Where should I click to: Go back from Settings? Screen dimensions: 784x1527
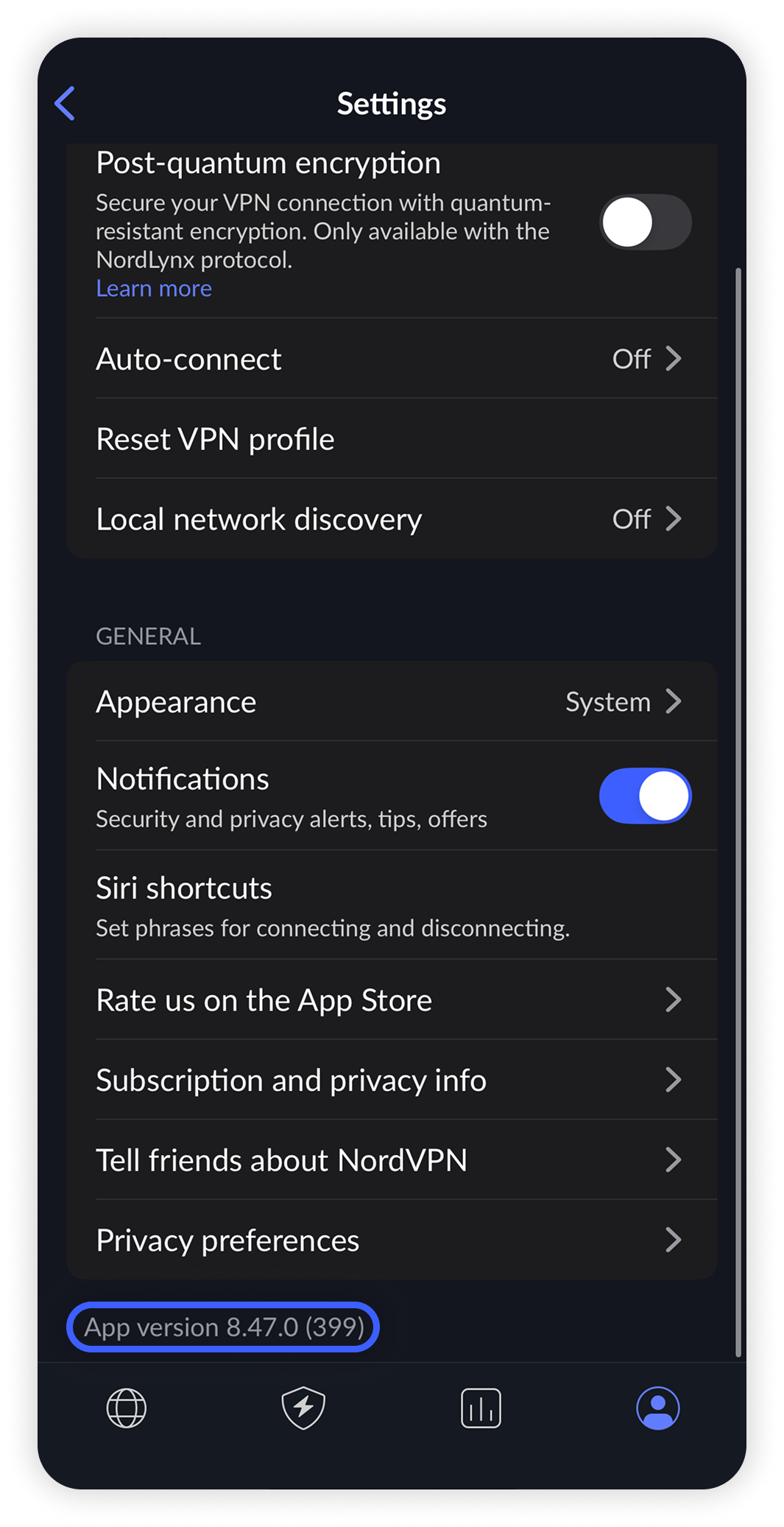click(66, 103)
